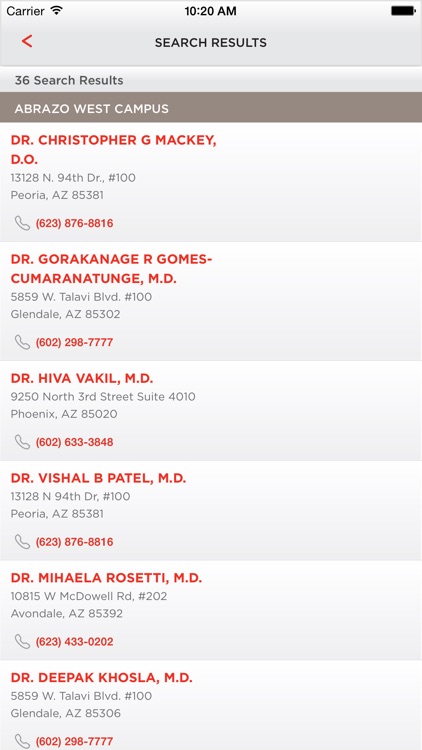The width and height of the screenshot is (422, 750).
Task: Call Dr. Gomes-Cumaranatunge's phone number
Action: click(x=74, y=342)
